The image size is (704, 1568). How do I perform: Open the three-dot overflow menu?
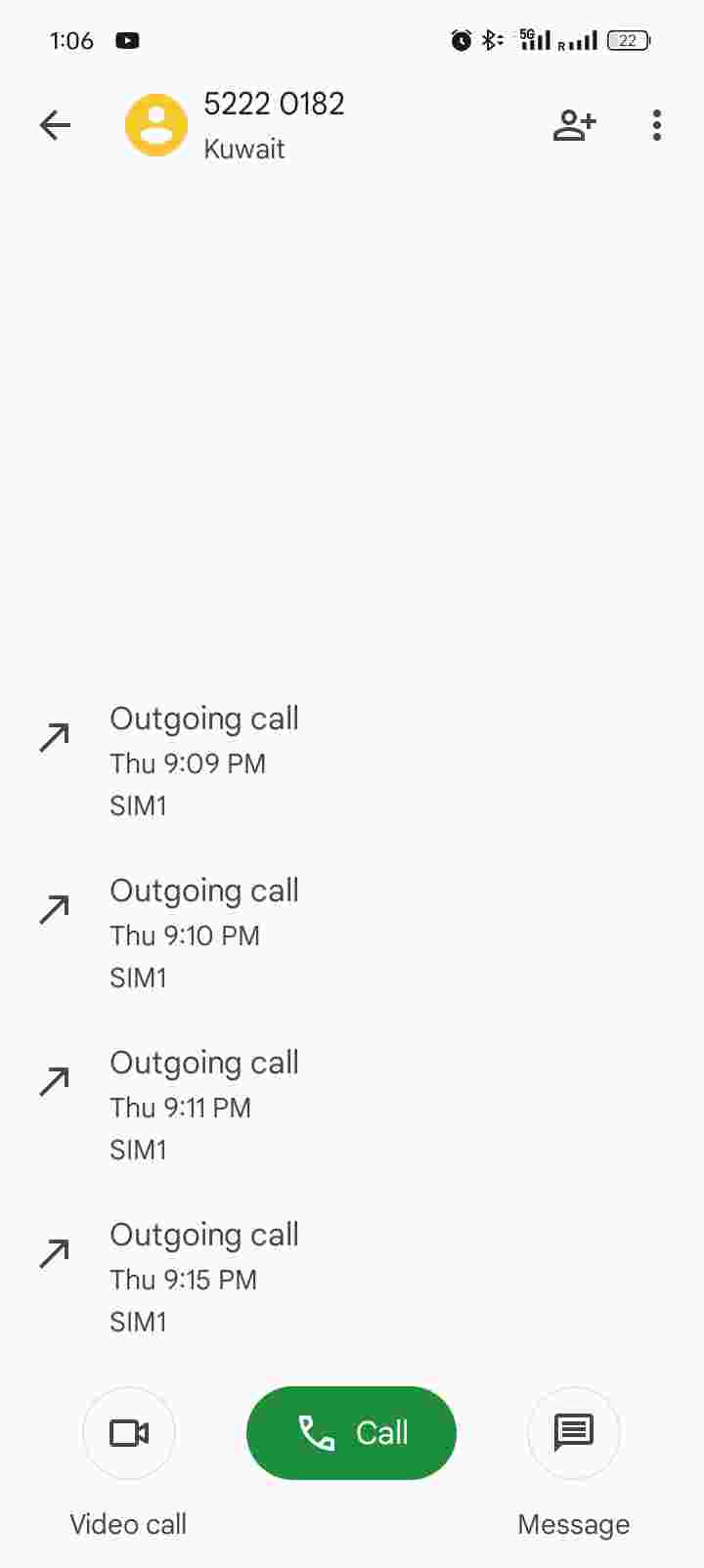[657, 125]
